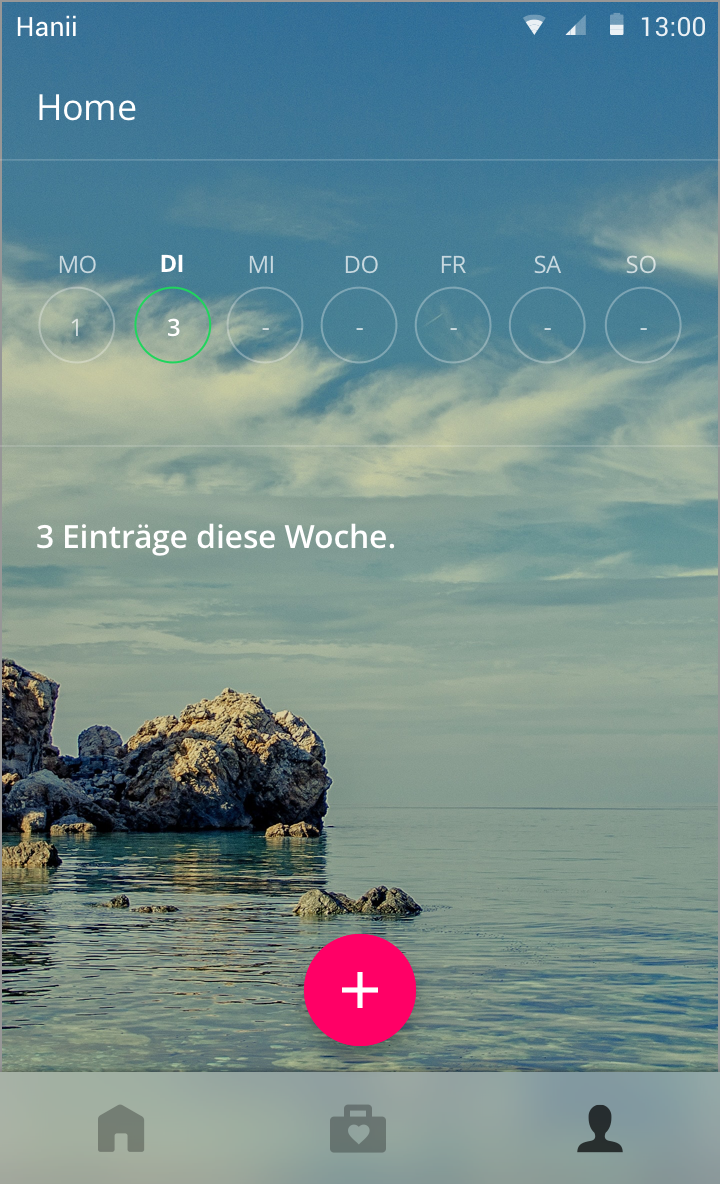The height and width of the screenshot is (1184, 720).
Task: Switch to the home tab
Action: coord(121,1128)
